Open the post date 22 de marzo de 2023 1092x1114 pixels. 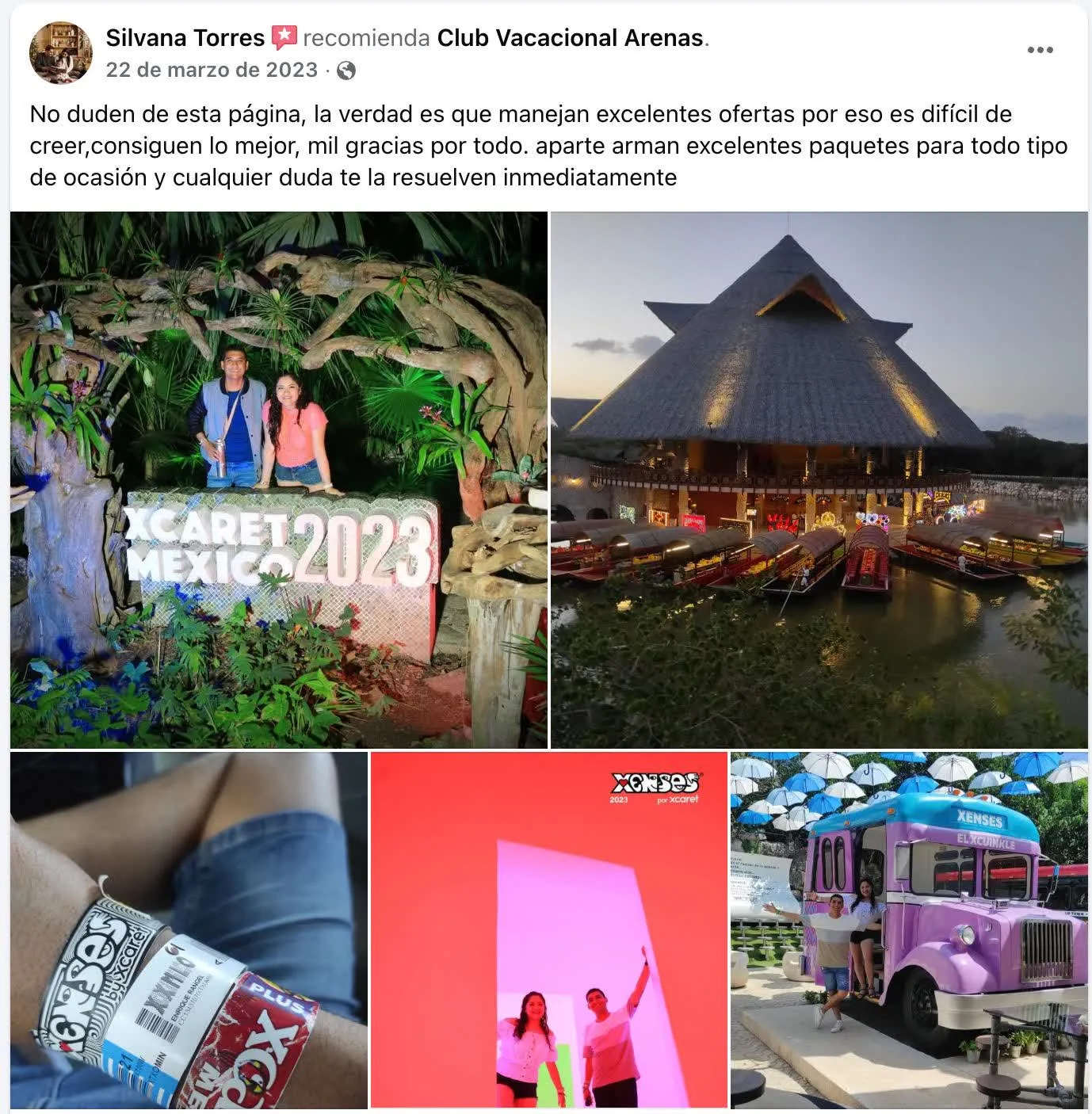click(212, 70)
